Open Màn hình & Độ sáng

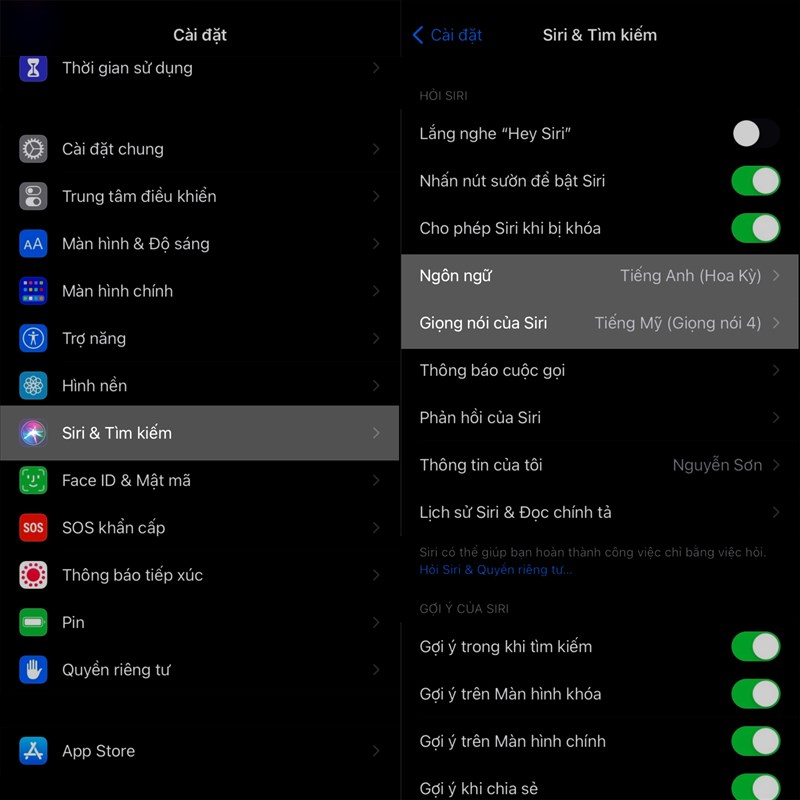200,243
